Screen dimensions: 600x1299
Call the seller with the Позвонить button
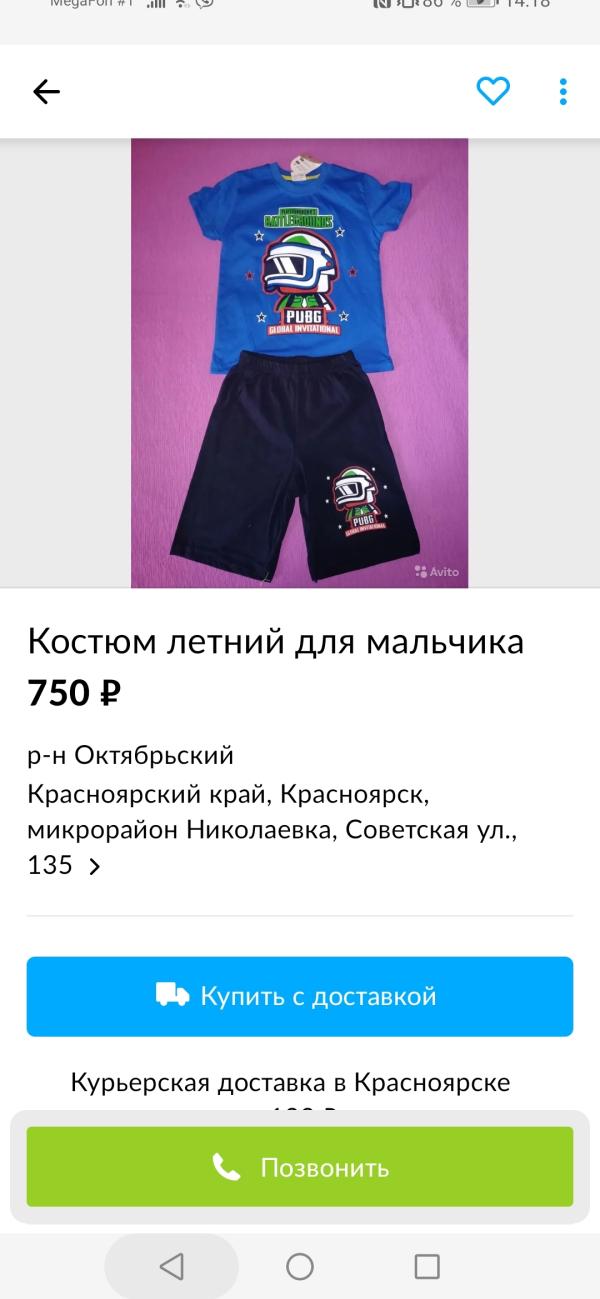[299, 1167]
